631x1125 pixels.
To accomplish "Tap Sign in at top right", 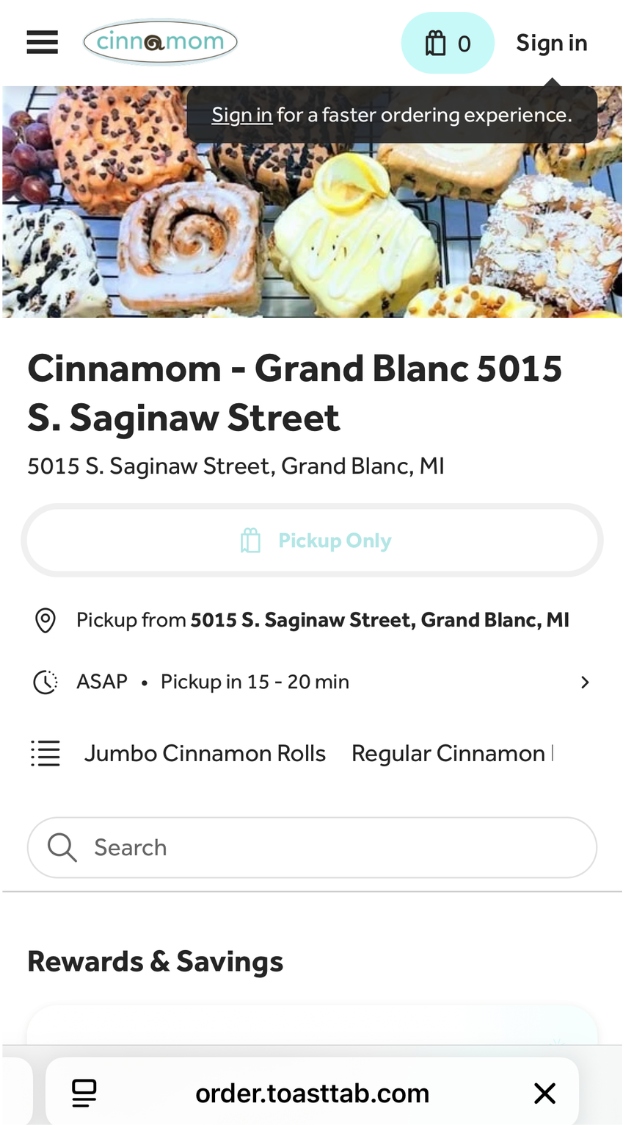I will tap(551, 43).
